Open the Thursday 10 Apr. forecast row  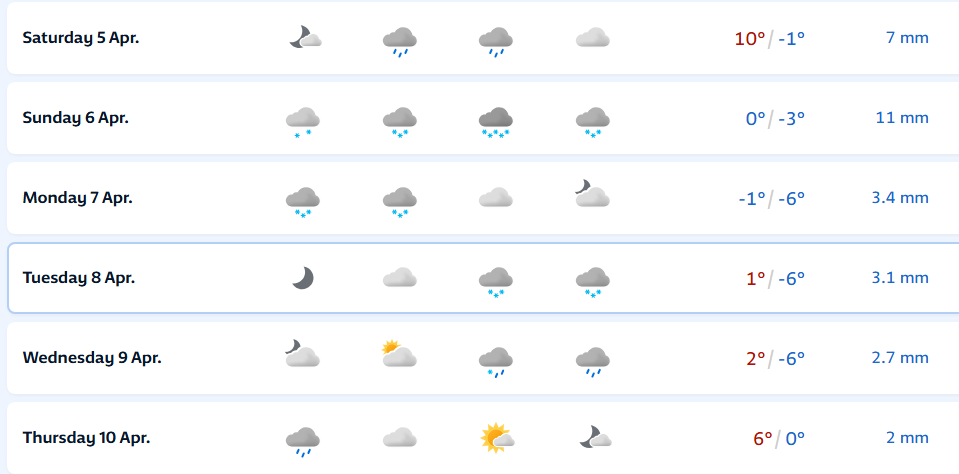[86, 438]
